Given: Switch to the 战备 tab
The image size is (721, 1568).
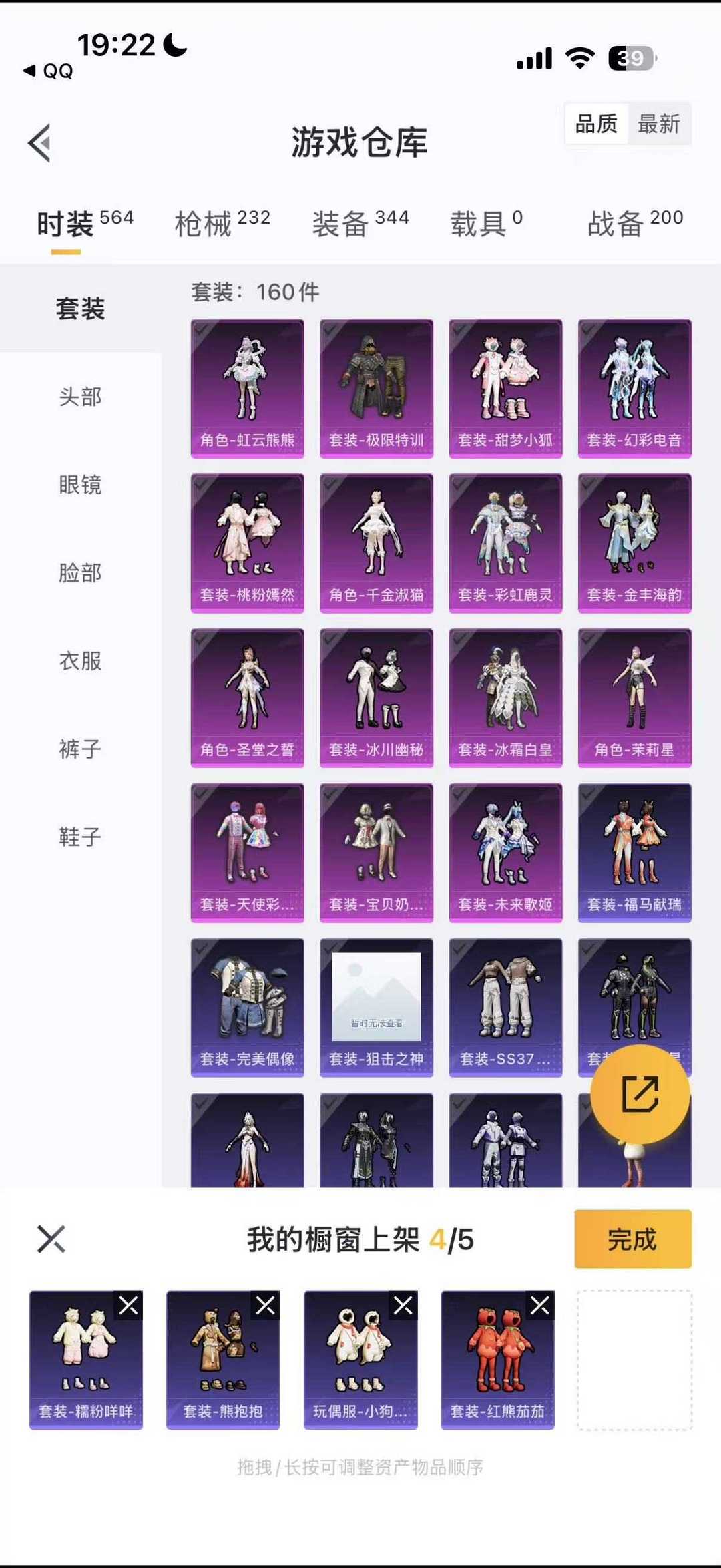Looking at the screenshot, I should [x=634, y=223].
